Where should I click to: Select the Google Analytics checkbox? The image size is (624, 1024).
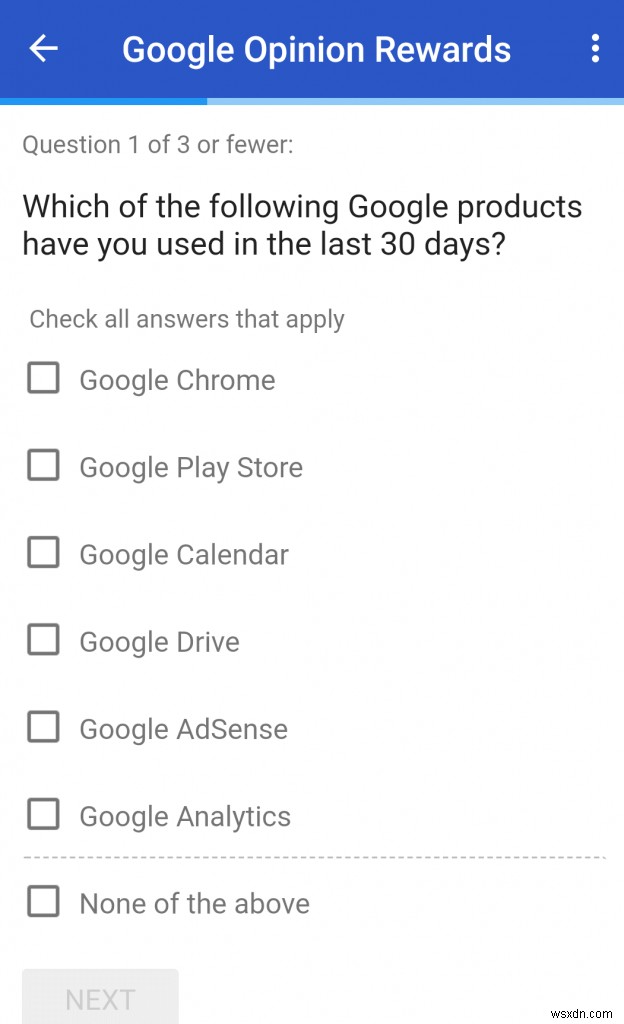point(43,814)
